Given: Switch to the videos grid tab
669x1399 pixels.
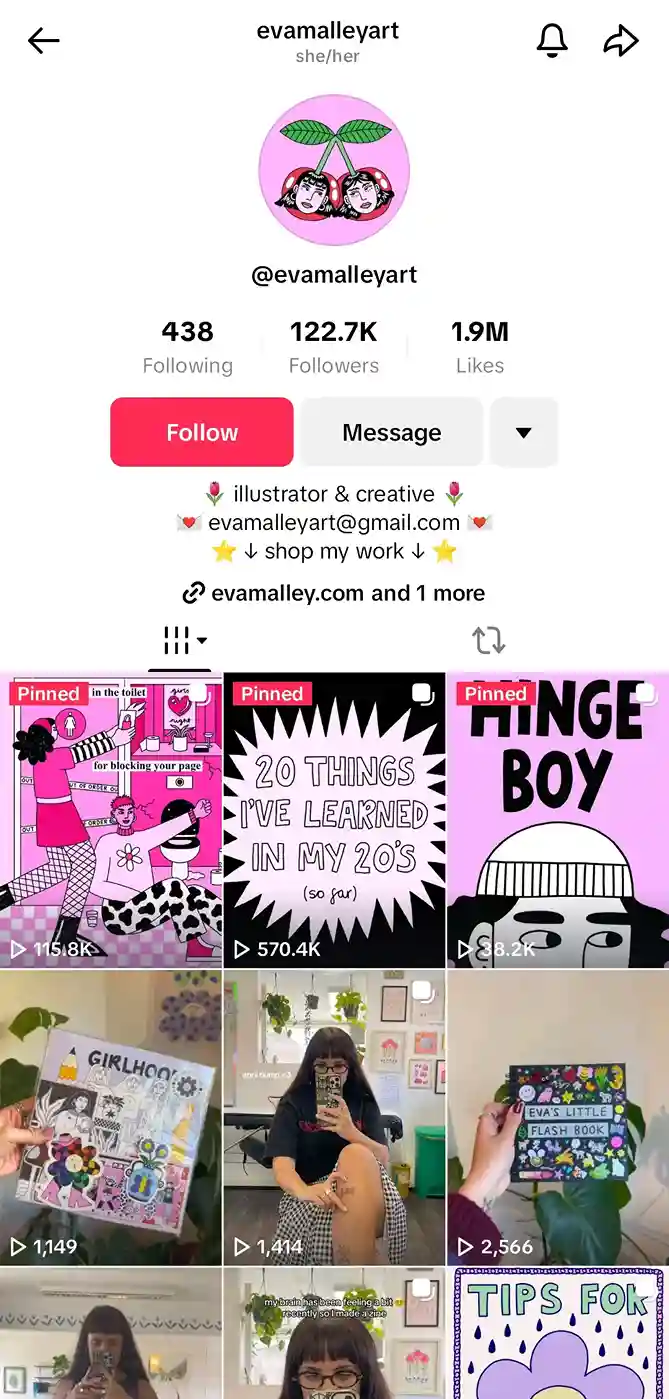Looking at the screenshot, I should (180, 640).
